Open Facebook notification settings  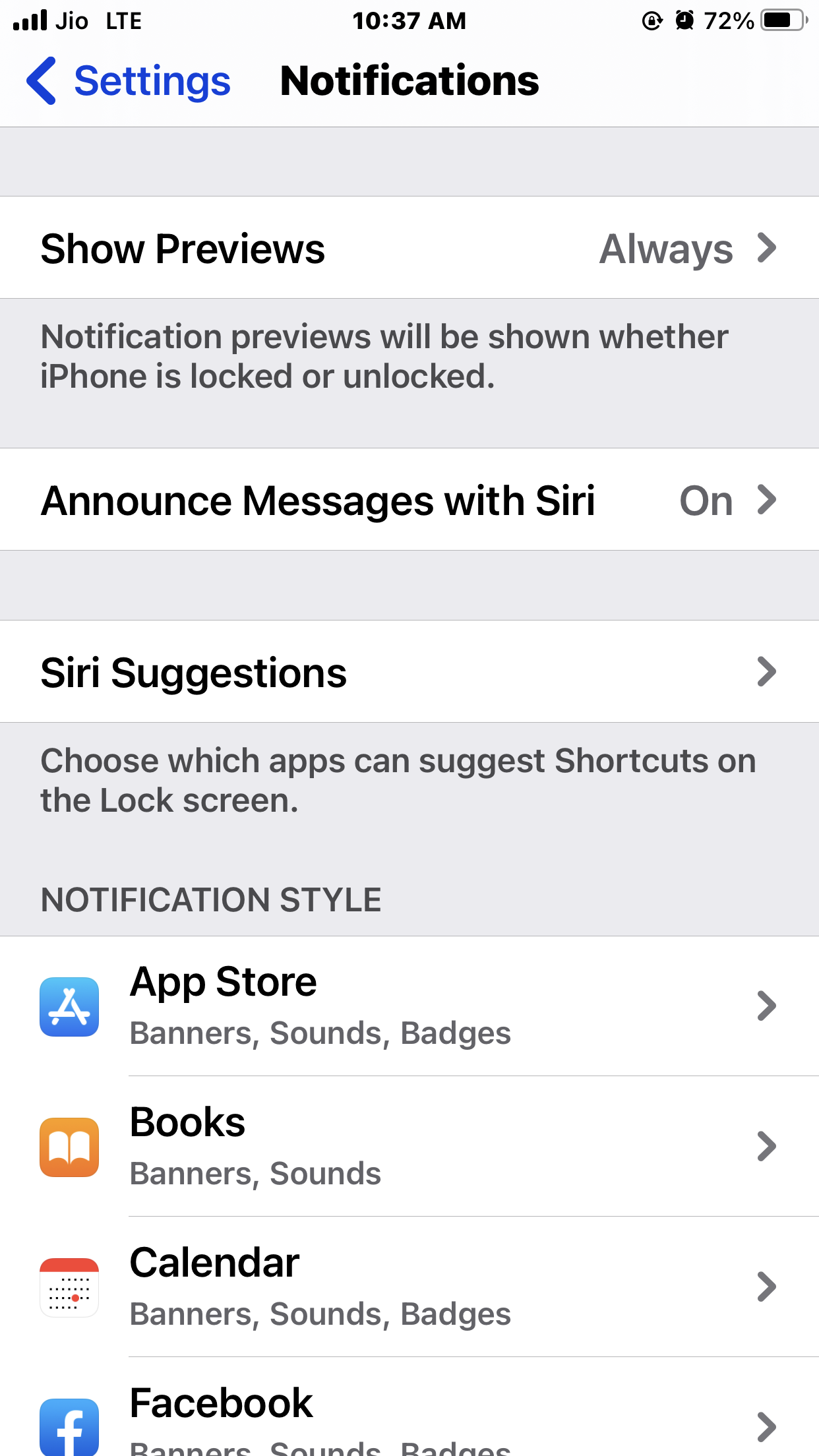pos(409,1418)
